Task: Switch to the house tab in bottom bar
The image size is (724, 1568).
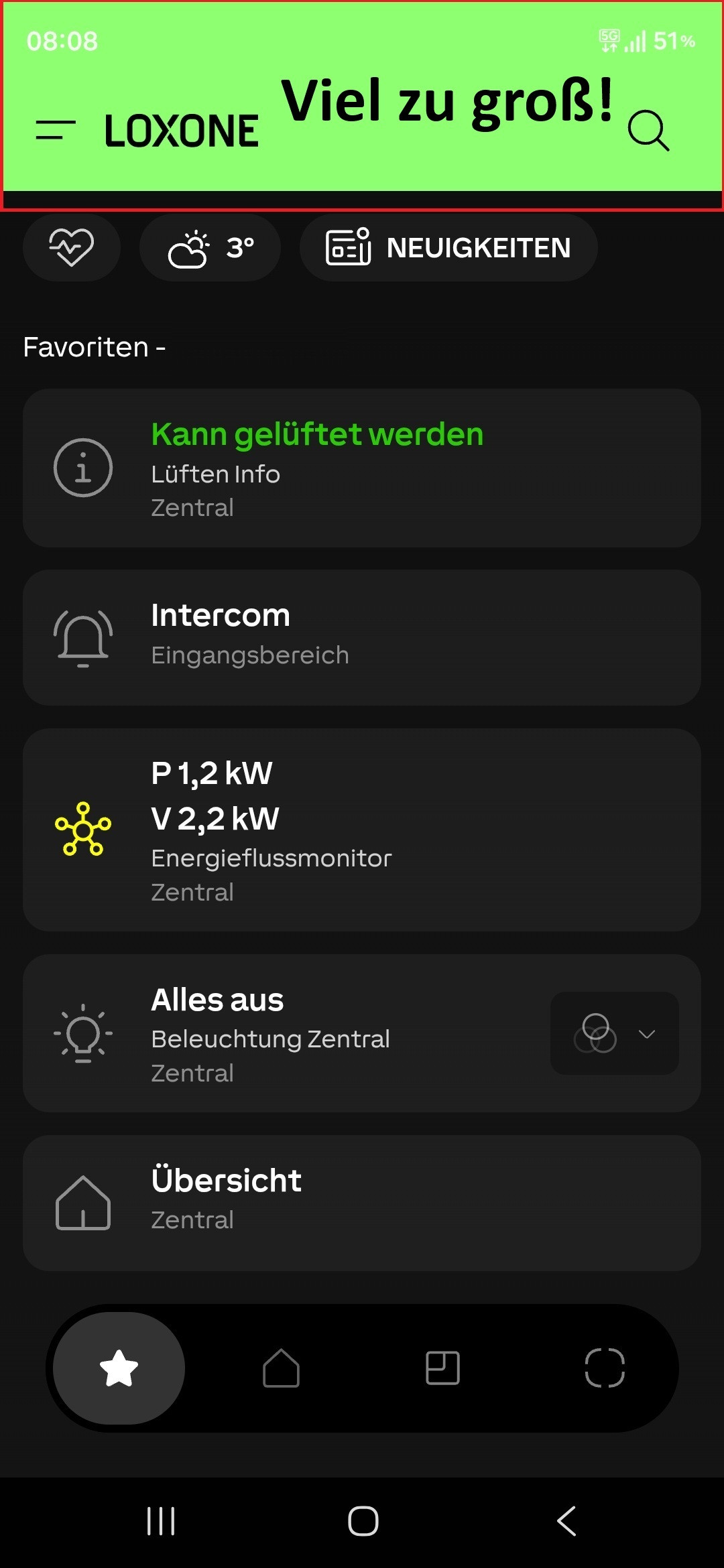Action: click(281, 1368)
